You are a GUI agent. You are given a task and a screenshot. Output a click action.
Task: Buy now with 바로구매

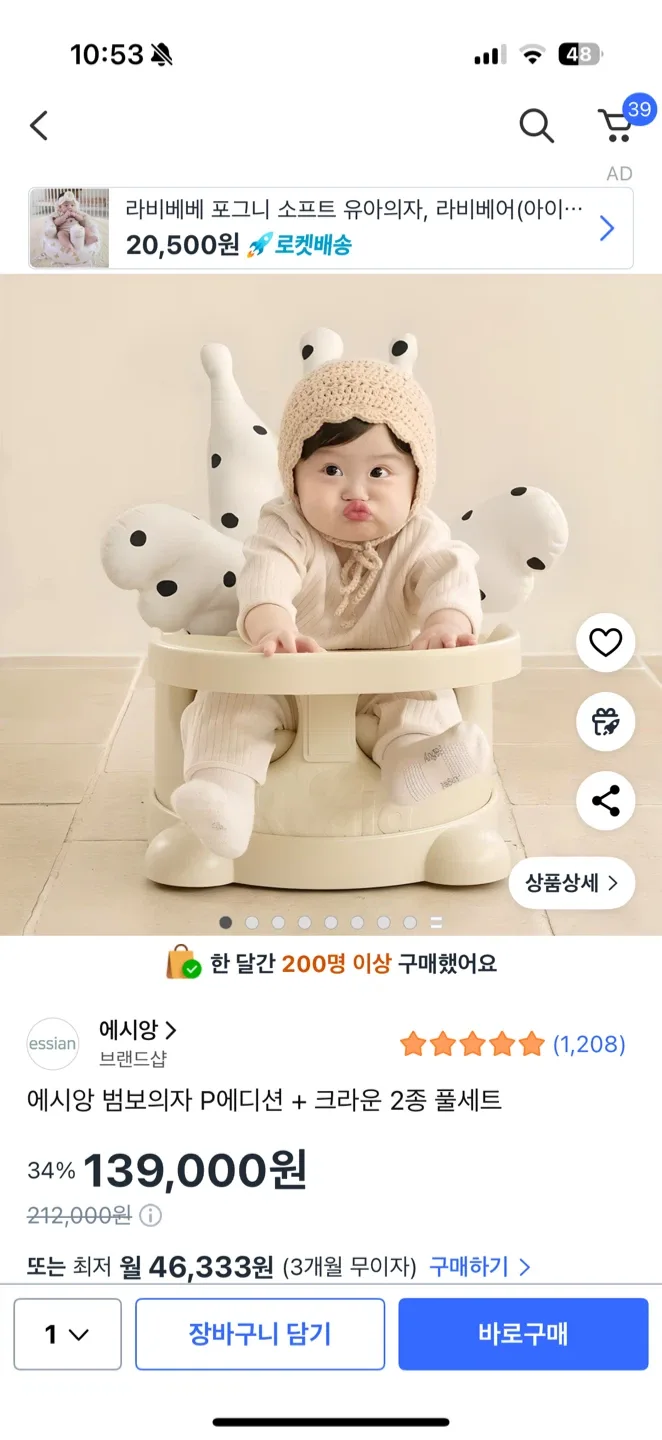(x=523, y=1334)
